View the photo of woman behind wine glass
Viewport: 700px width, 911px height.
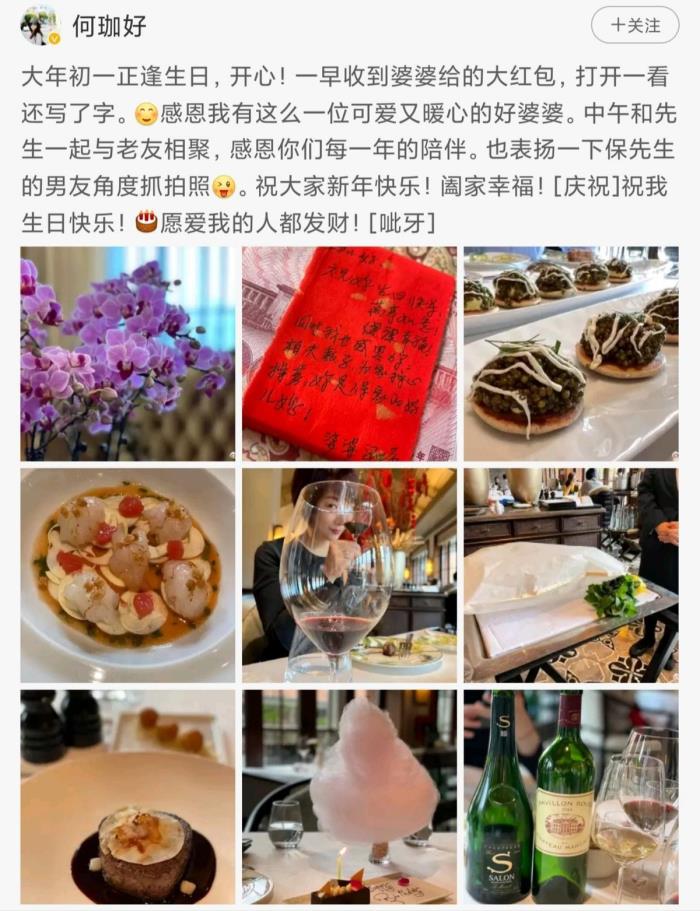(x=349, y=575)
